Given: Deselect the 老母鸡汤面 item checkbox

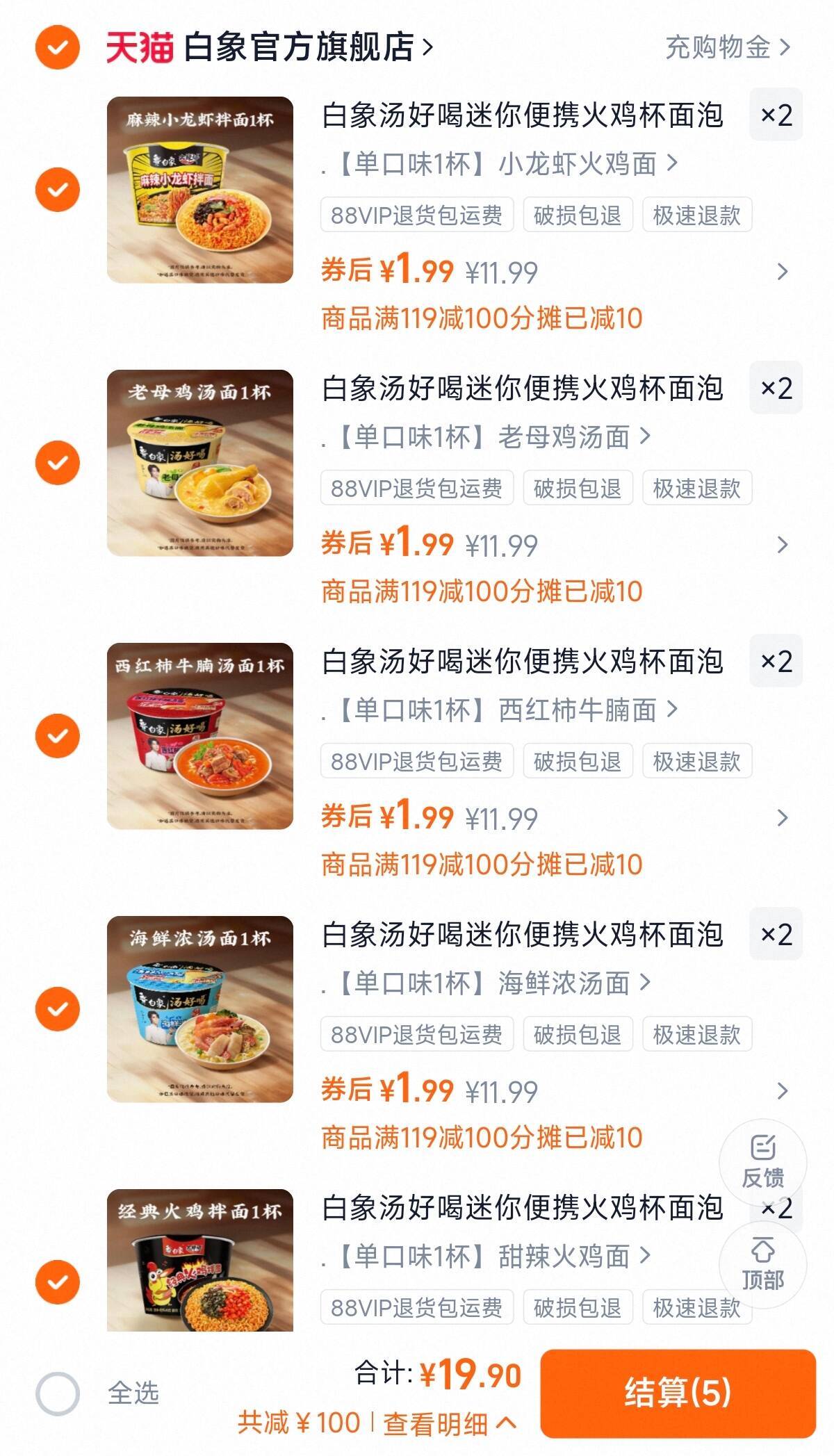Looking at the screenshot, I should click(x=58, y=462).
